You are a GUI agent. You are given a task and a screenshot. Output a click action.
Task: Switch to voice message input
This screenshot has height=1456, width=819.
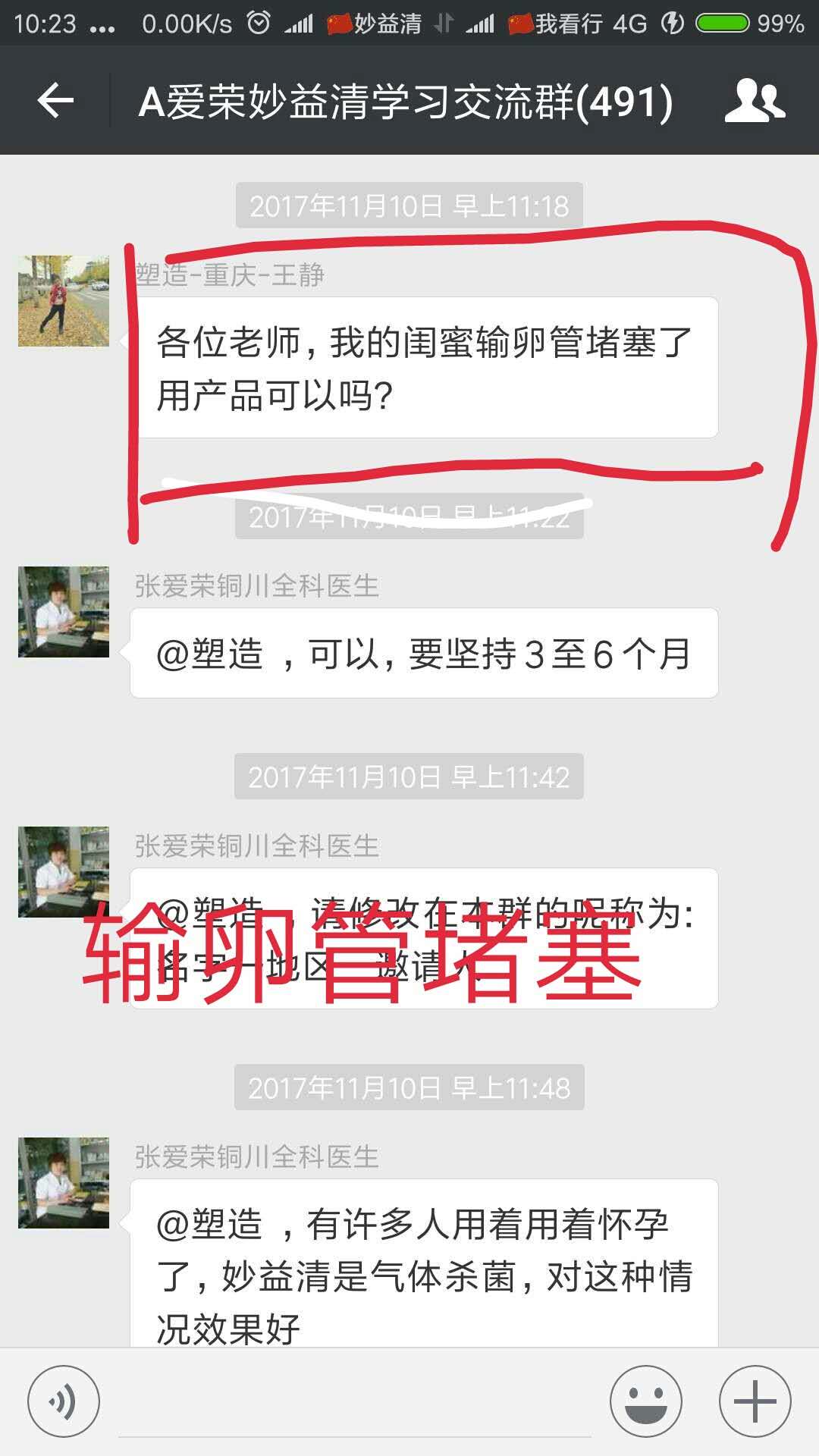[64, 1401]
